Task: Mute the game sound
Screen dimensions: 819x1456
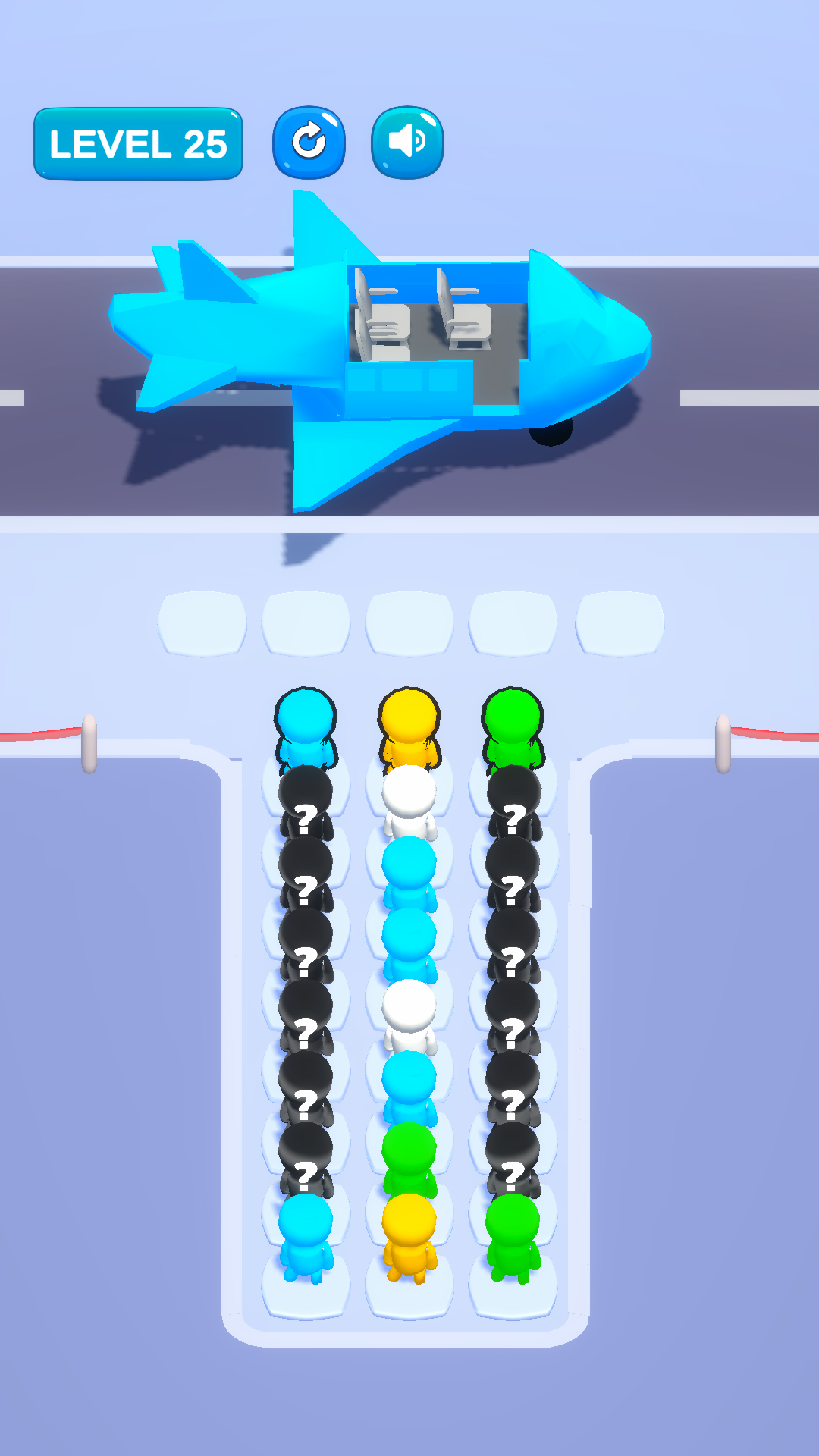Action: 407,143
